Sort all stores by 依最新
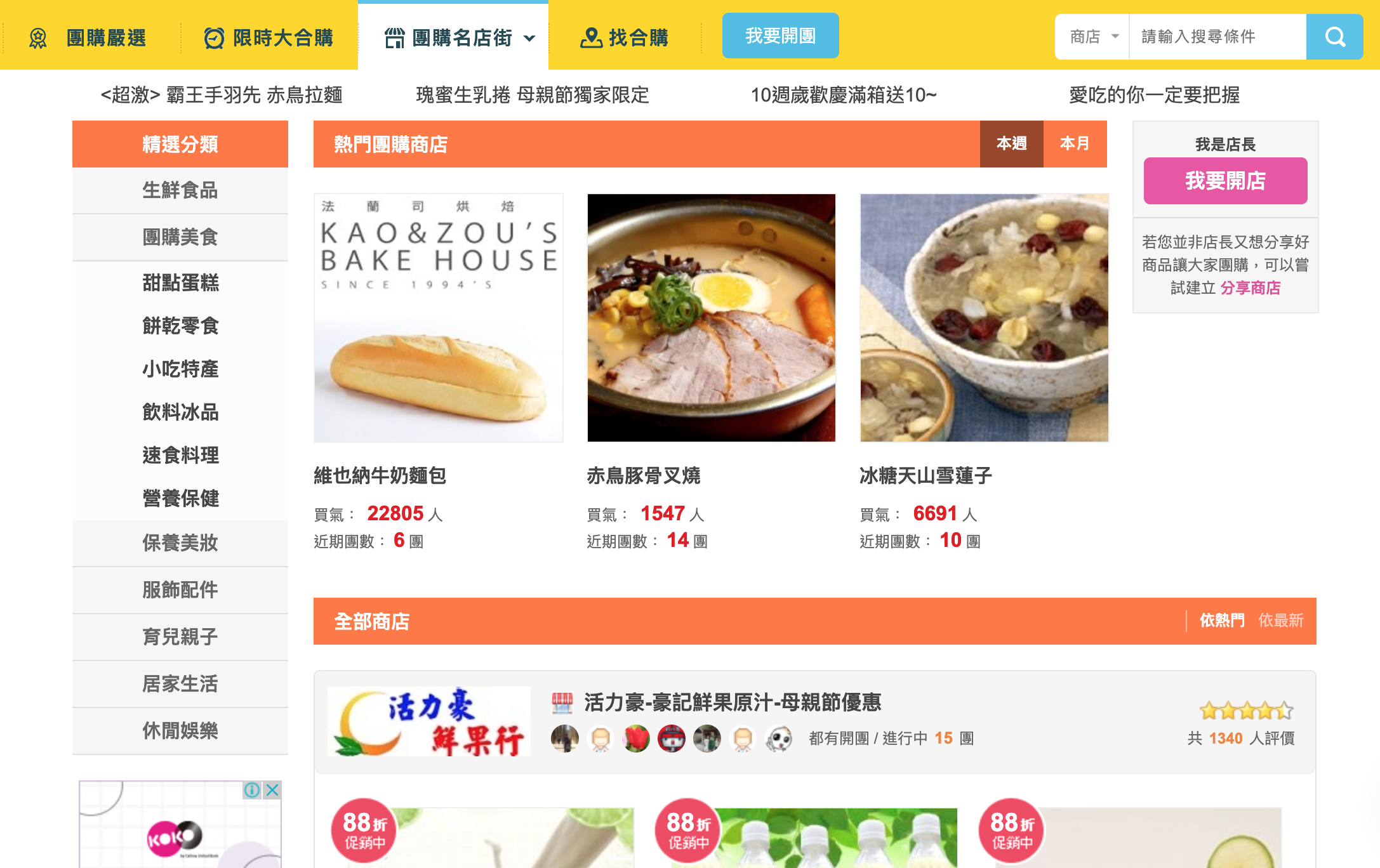 (x=1280, y=621)
